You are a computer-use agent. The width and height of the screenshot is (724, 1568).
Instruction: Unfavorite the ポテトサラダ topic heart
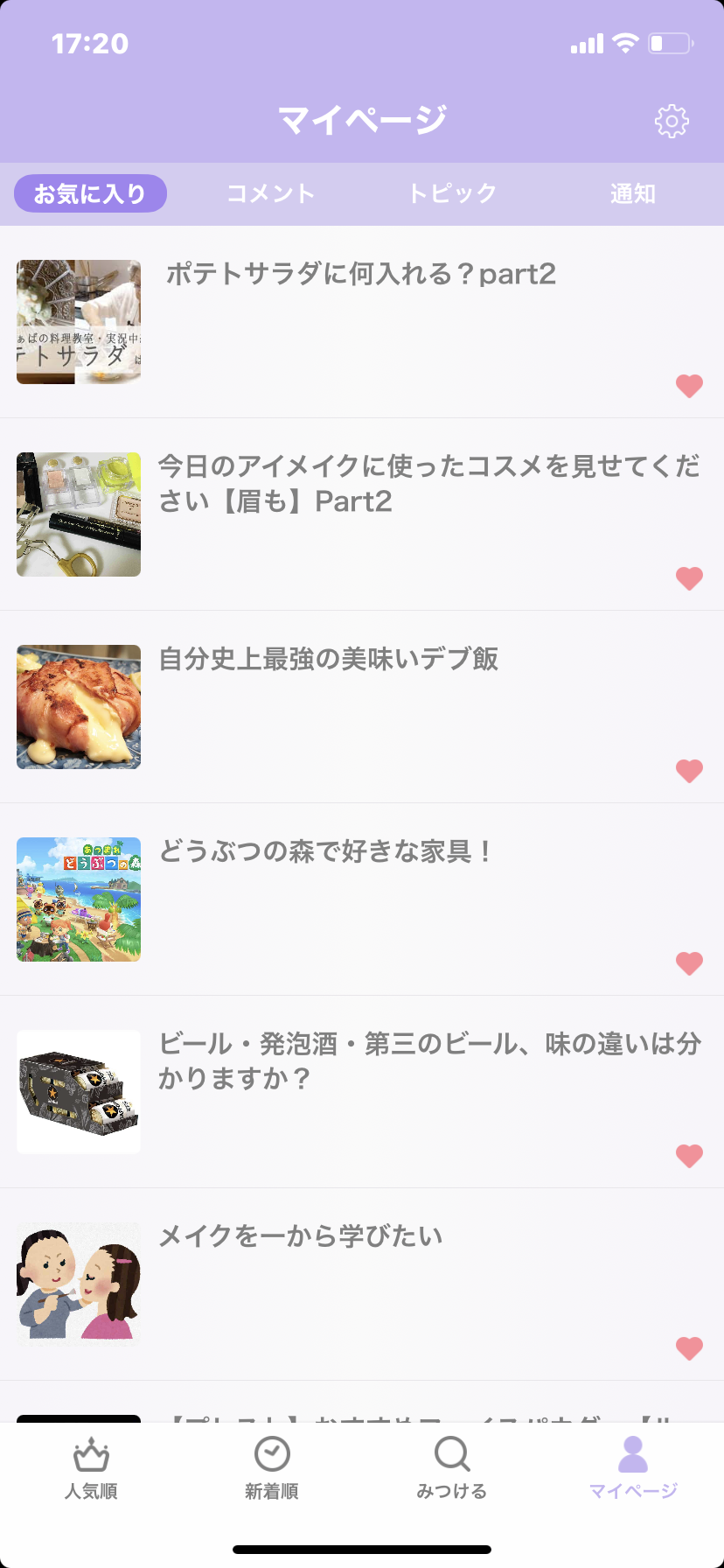(x=690, y=385)
